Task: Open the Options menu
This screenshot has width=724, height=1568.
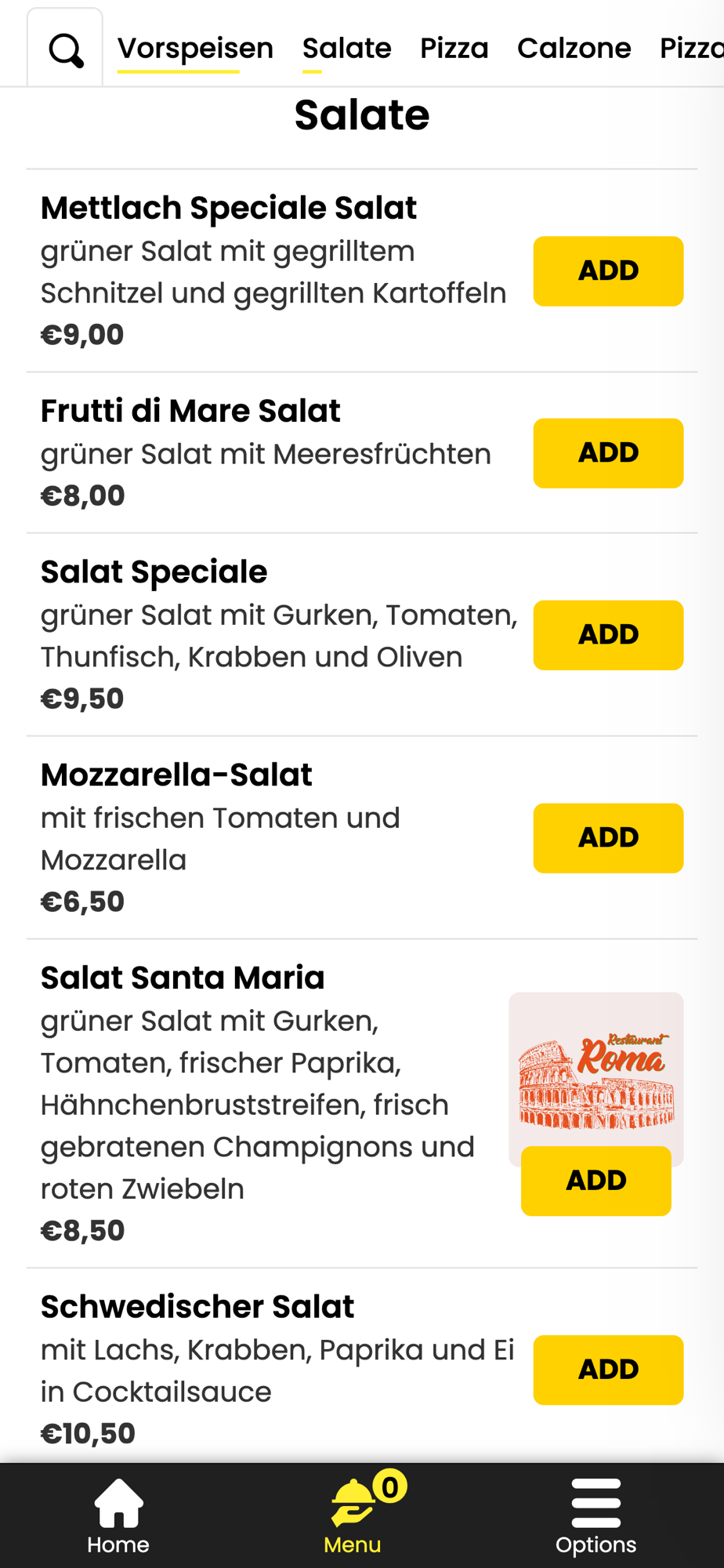Action: [x=595, y=1516]
